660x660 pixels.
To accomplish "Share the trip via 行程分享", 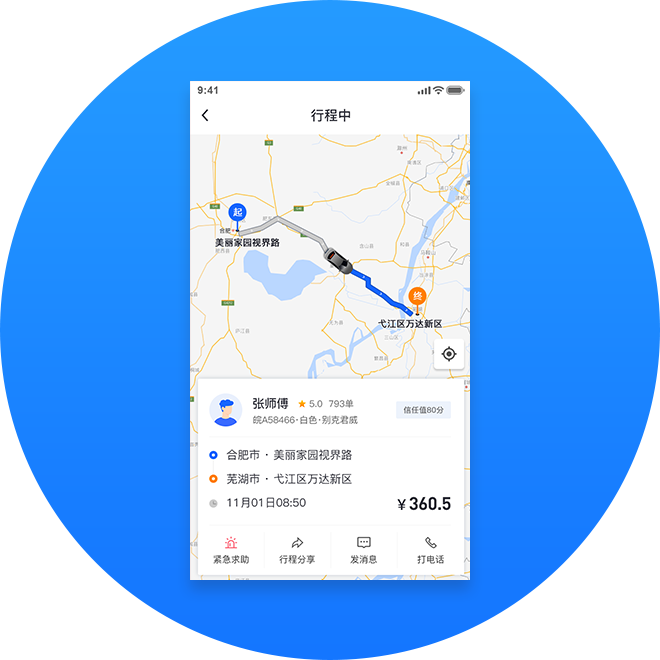I will [x=297, y=550].
